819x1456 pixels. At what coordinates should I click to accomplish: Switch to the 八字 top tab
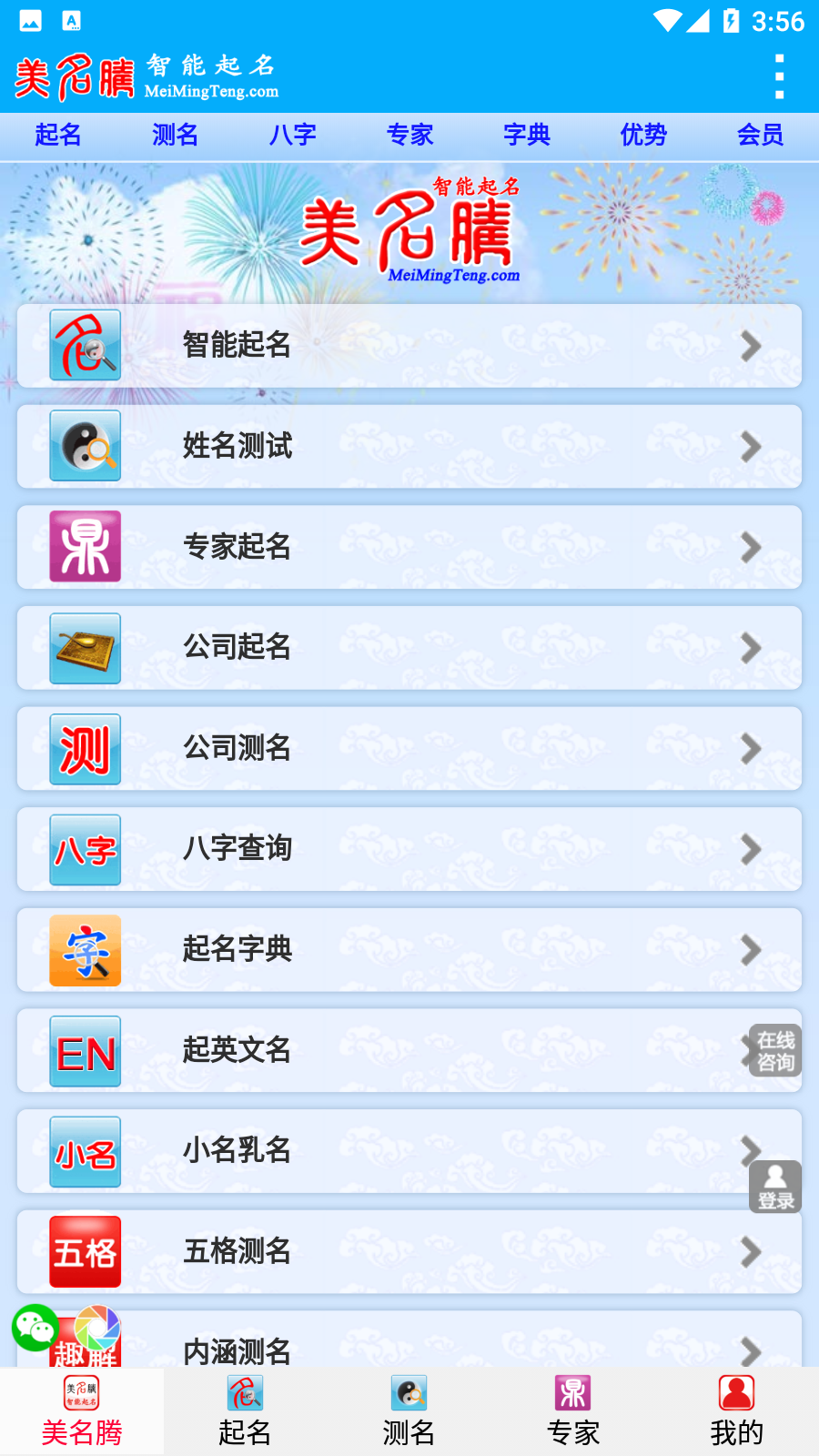(292, 135)
